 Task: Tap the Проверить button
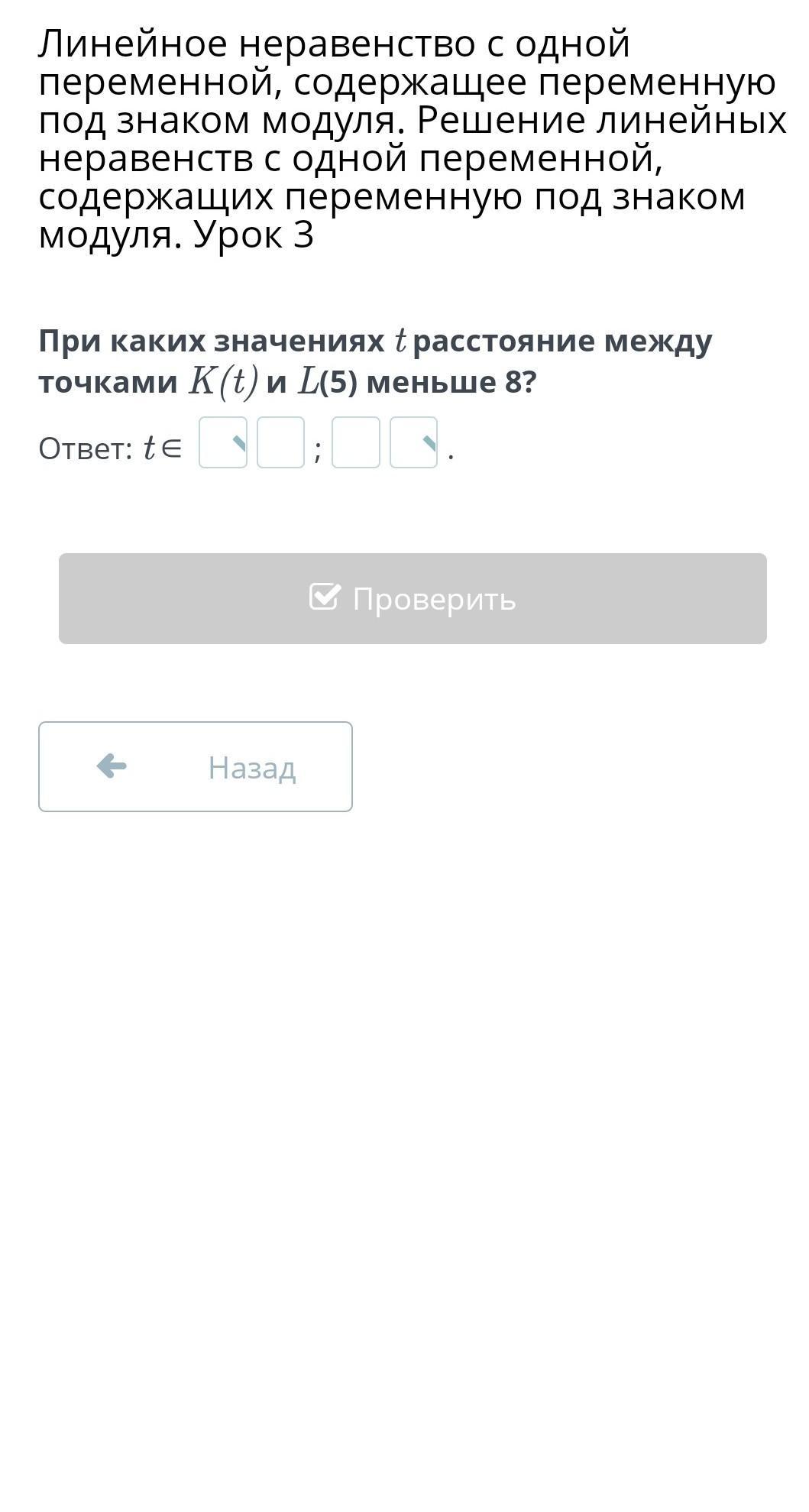point(413,598)
